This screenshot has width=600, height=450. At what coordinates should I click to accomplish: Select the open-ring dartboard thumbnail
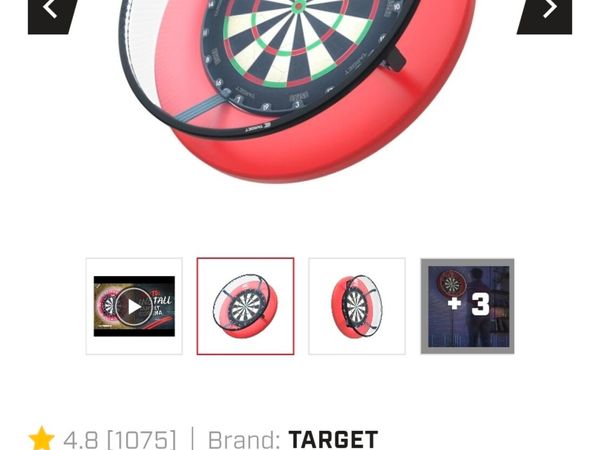(x=245, y=306)
